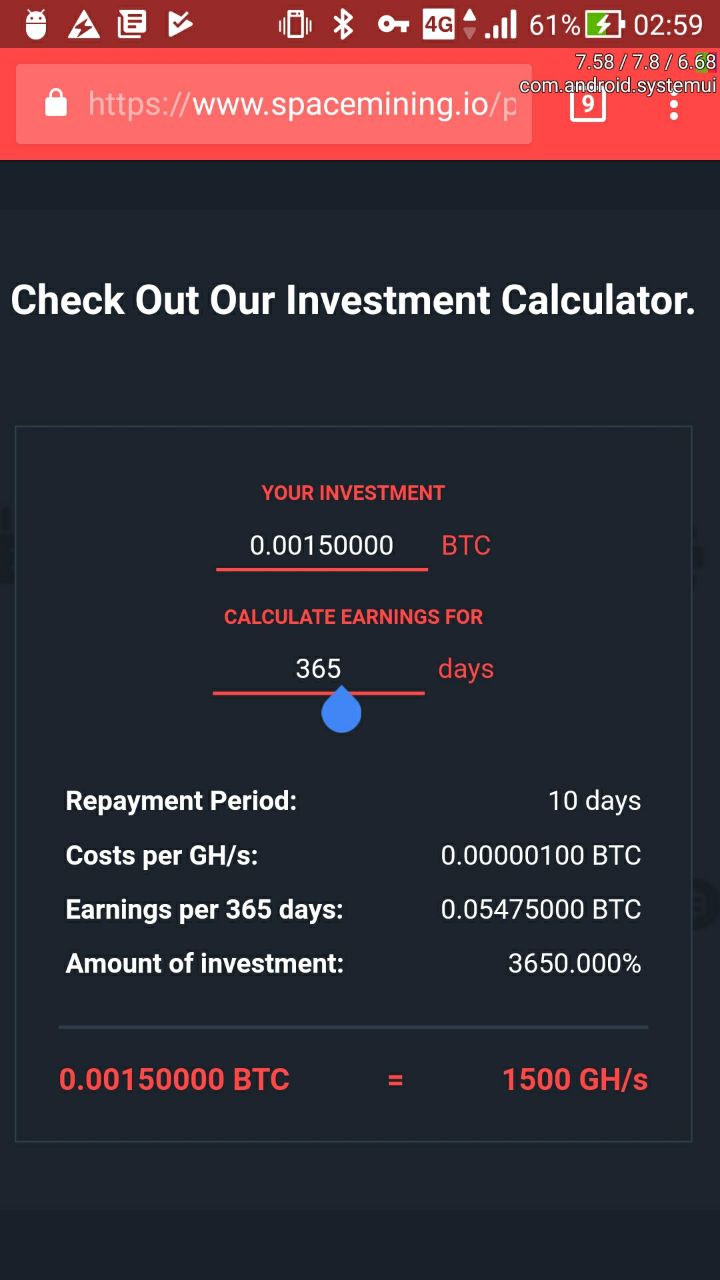This screenshot has width=720, height=1280.
Task: Open the browser tab switcher
Action: point(588,104)
